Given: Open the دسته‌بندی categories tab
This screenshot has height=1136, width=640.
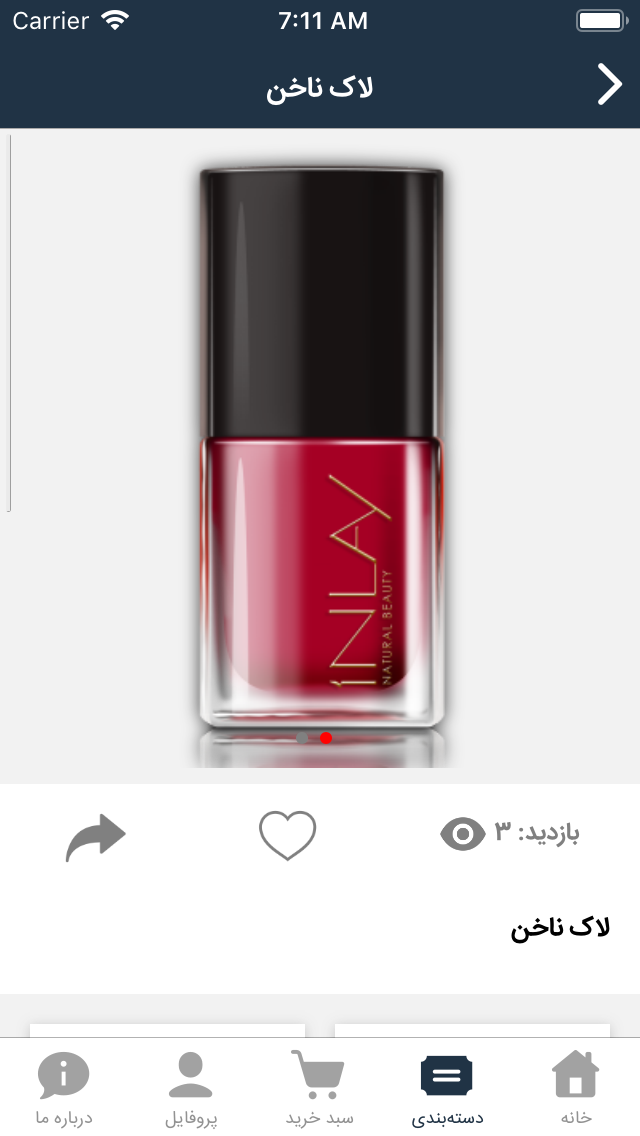Looking at the screenshot, I should tap(447, 1087).
